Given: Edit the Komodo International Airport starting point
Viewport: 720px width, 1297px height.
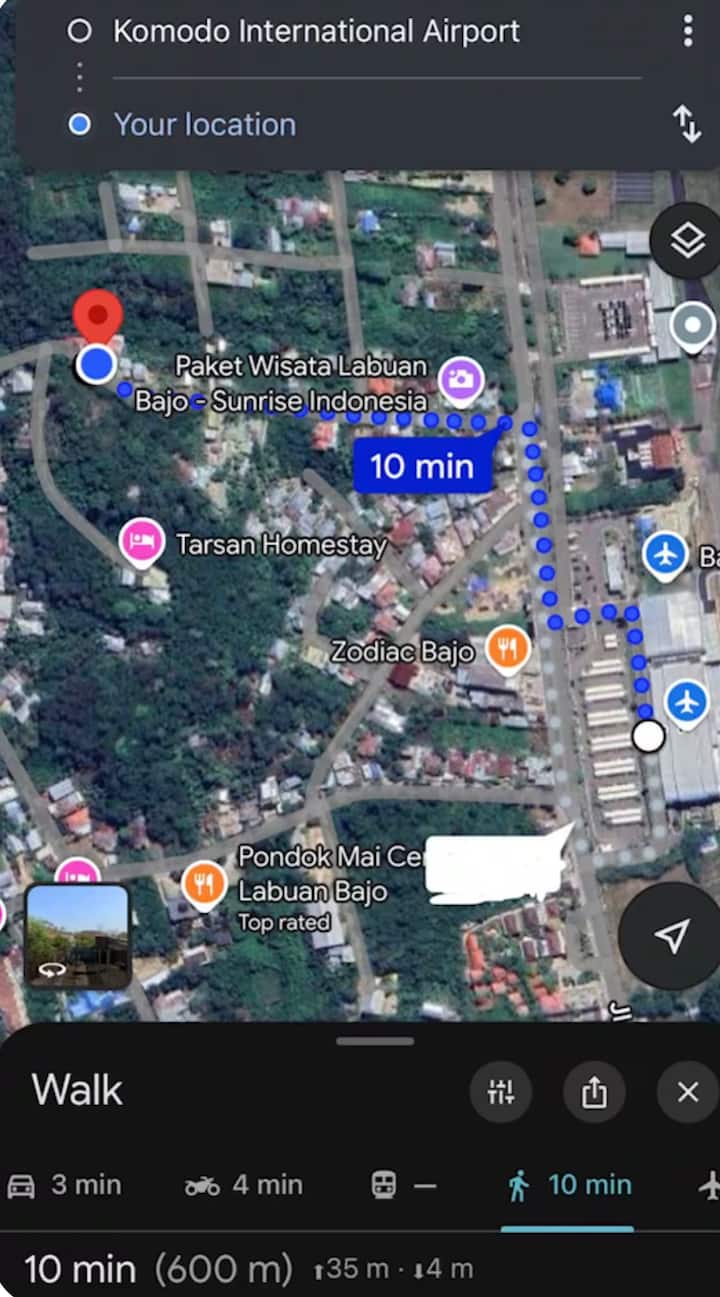Looking at the screenshot, I should [x=316, y=31].
